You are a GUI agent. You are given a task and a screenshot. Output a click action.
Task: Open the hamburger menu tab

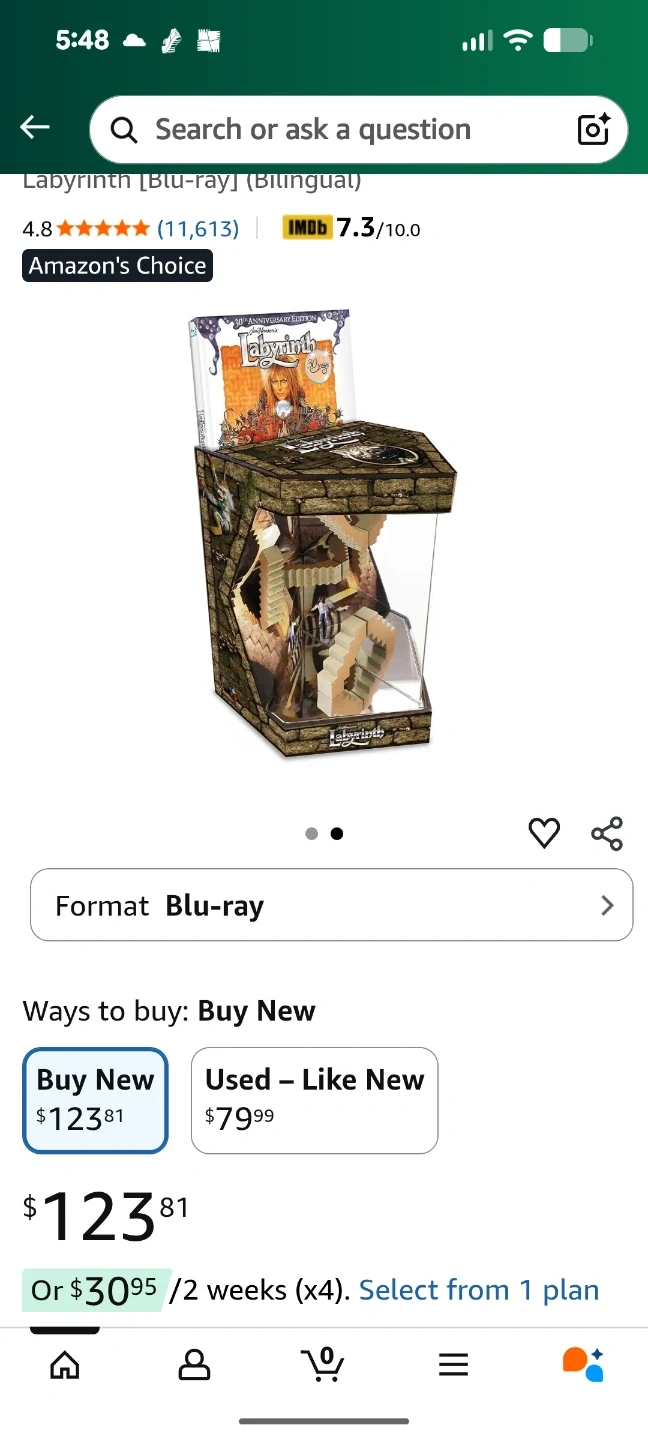[x=453, y=1364]
